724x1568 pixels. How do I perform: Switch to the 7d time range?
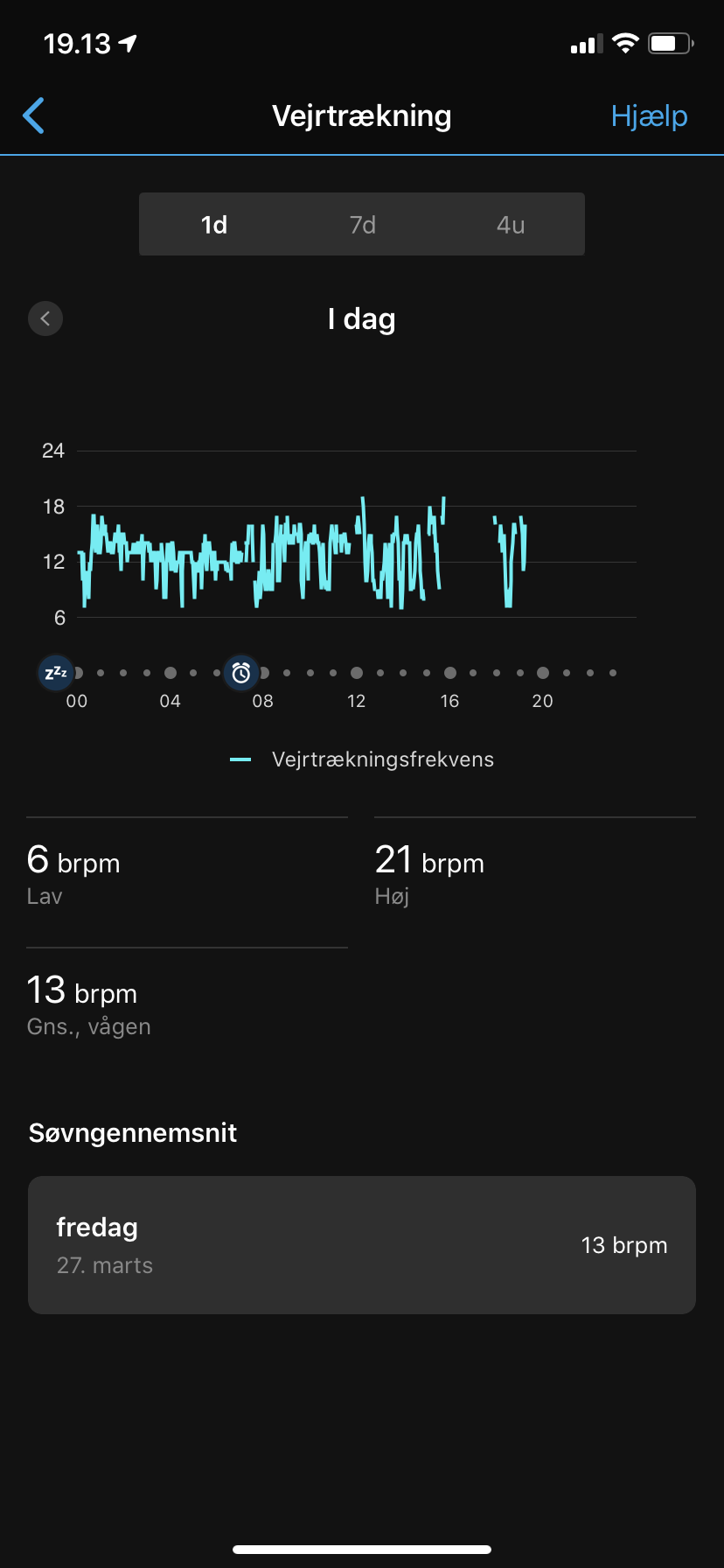coord(362,225)
